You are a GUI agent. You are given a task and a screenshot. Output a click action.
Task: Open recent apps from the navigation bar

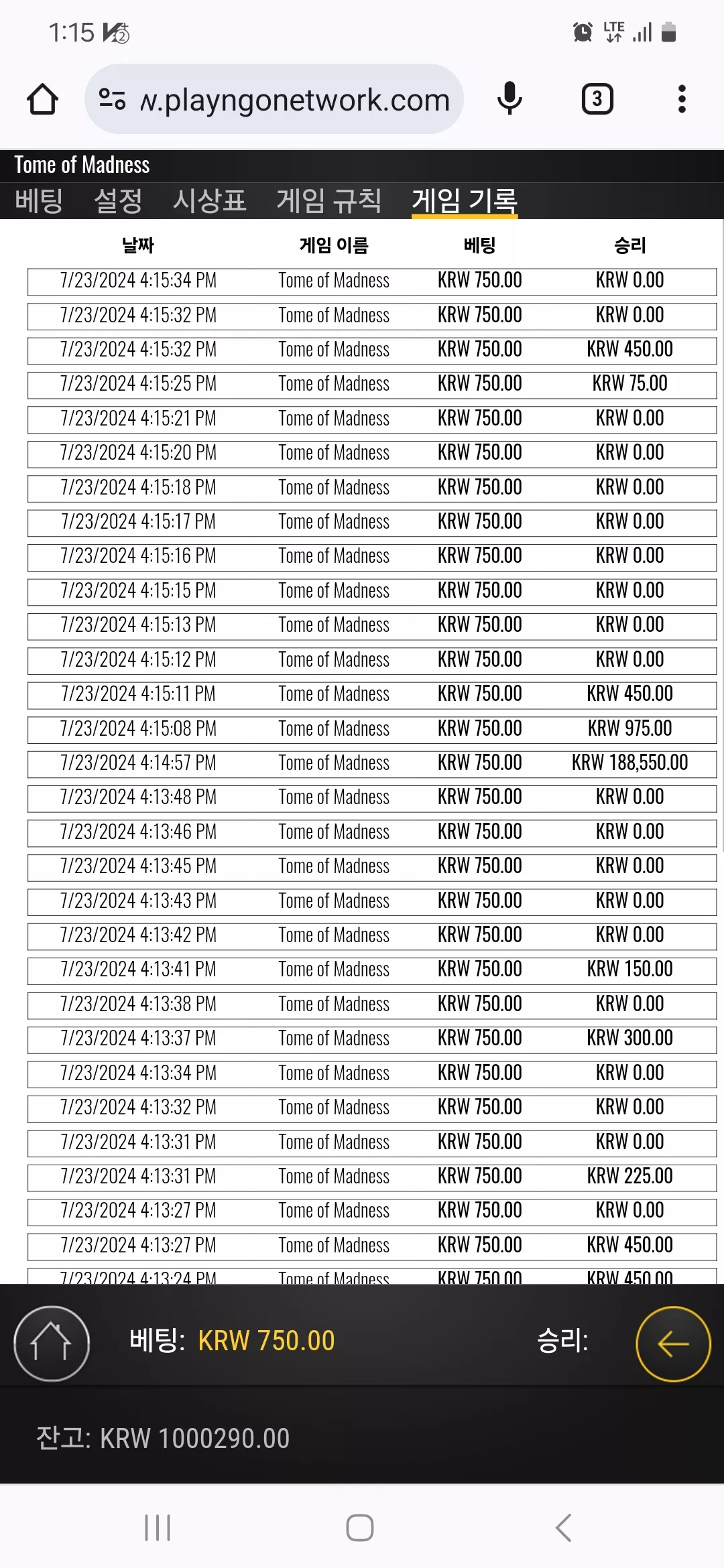pos(158,1528)
